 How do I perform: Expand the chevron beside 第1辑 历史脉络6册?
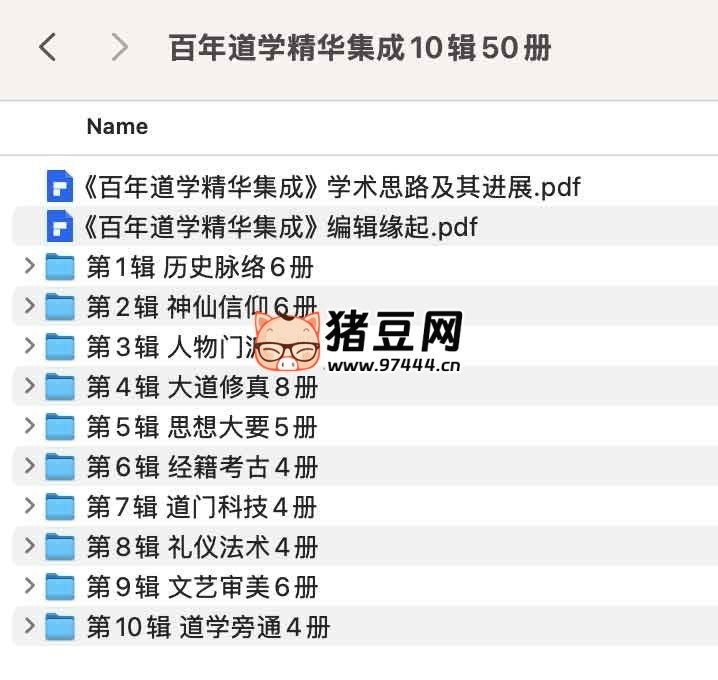point(28,267)
